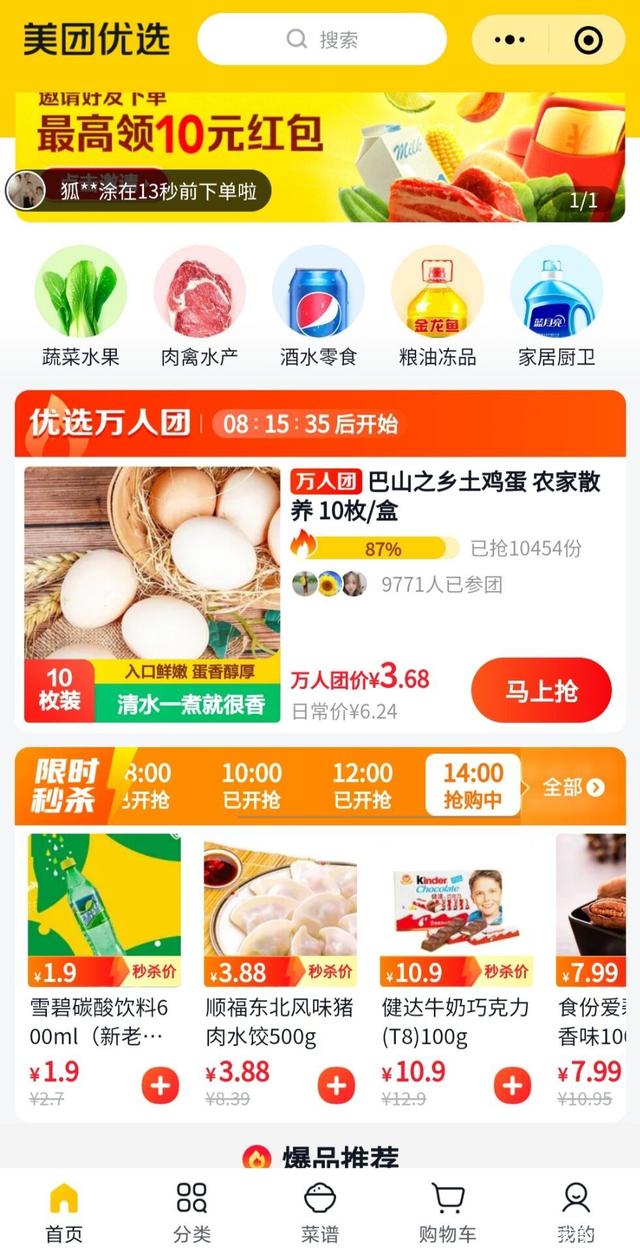Open the 搜索 search box
Viewport: 640px width, 1253px height.
click(322, 40)
